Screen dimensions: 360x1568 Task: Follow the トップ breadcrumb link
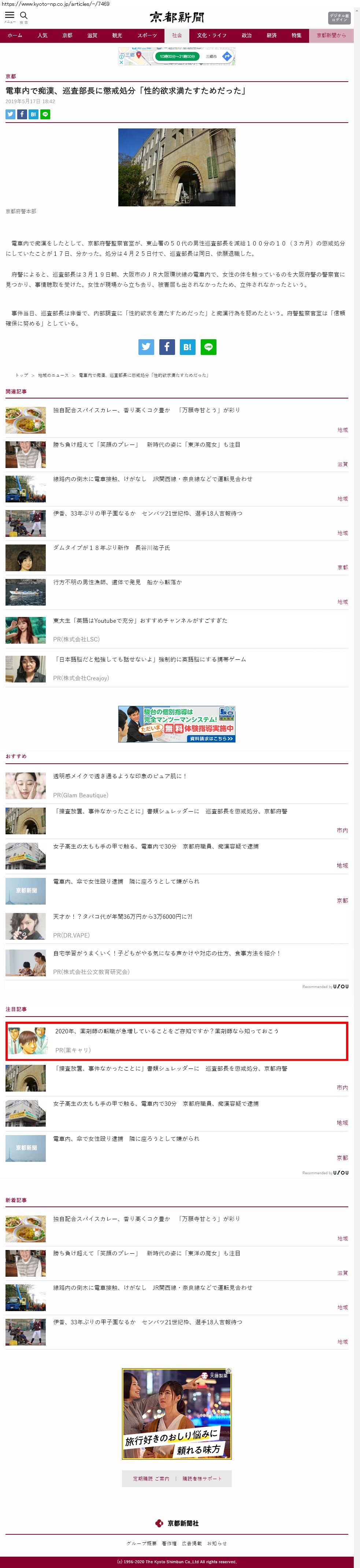(21, 375)
